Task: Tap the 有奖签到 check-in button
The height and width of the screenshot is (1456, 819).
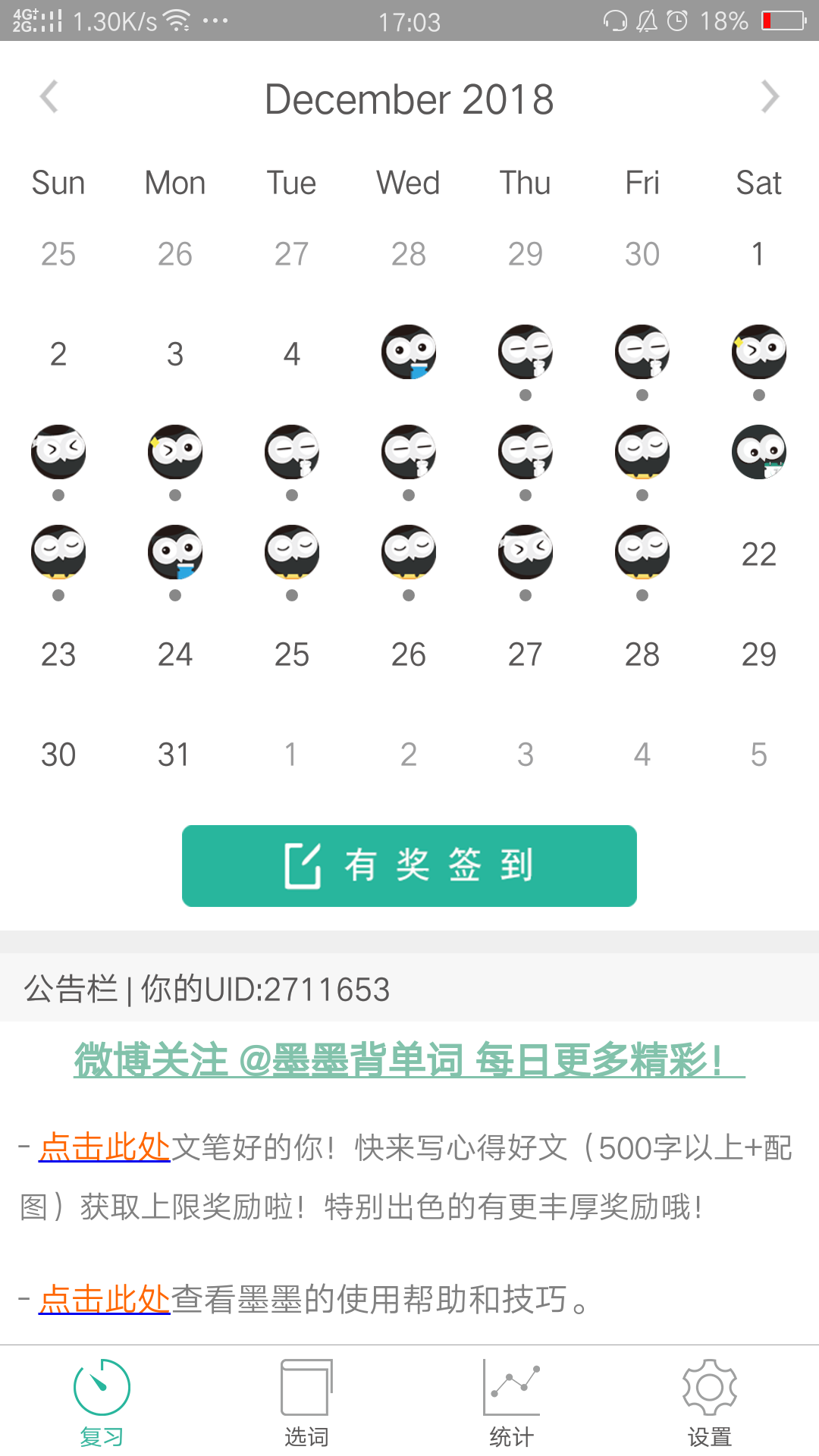Action: (x=409, y=865)
